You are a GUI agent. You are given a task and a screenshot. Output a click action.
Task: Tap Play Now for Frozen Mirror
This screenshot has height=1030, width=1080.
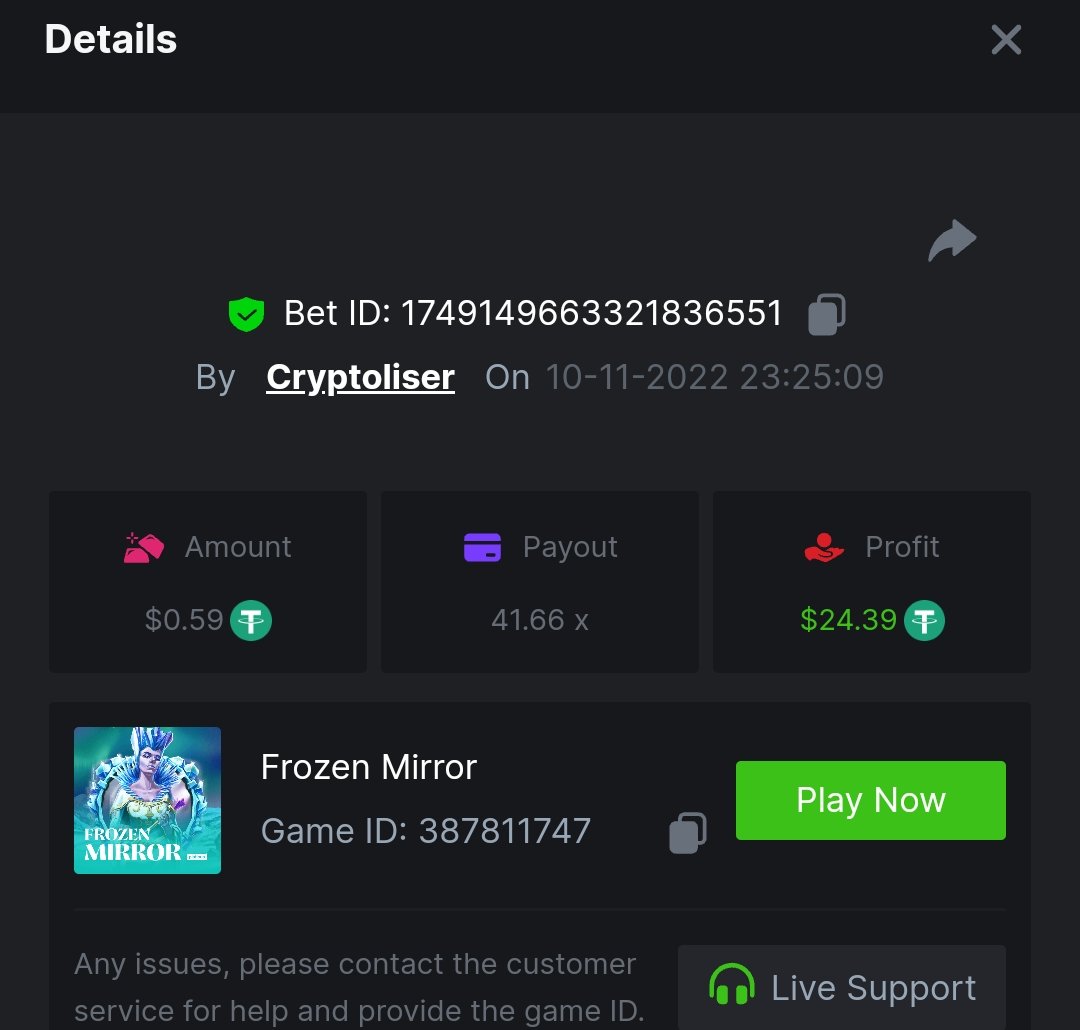click(x=870, y=800)
